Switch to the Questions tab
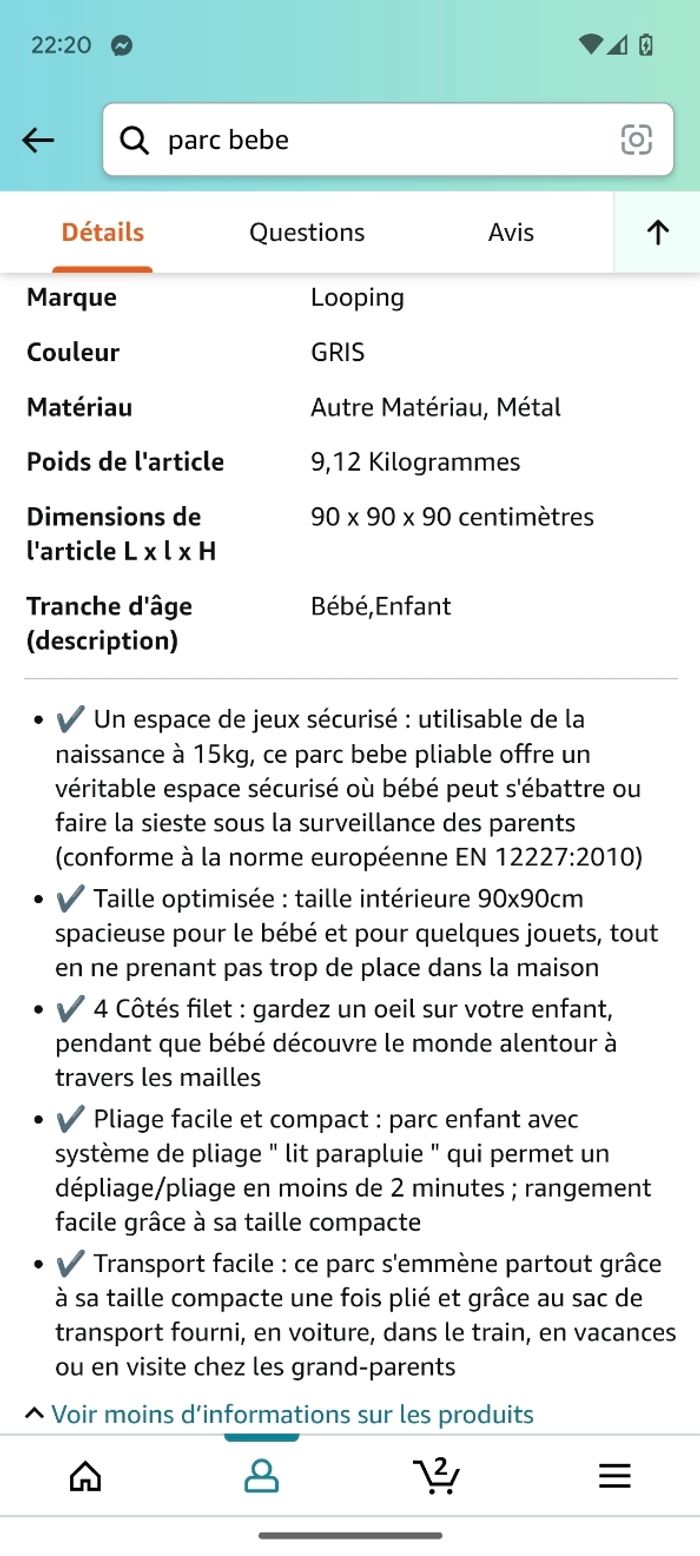The width and height of the screenshot is (700, 1556). (307, 232)
